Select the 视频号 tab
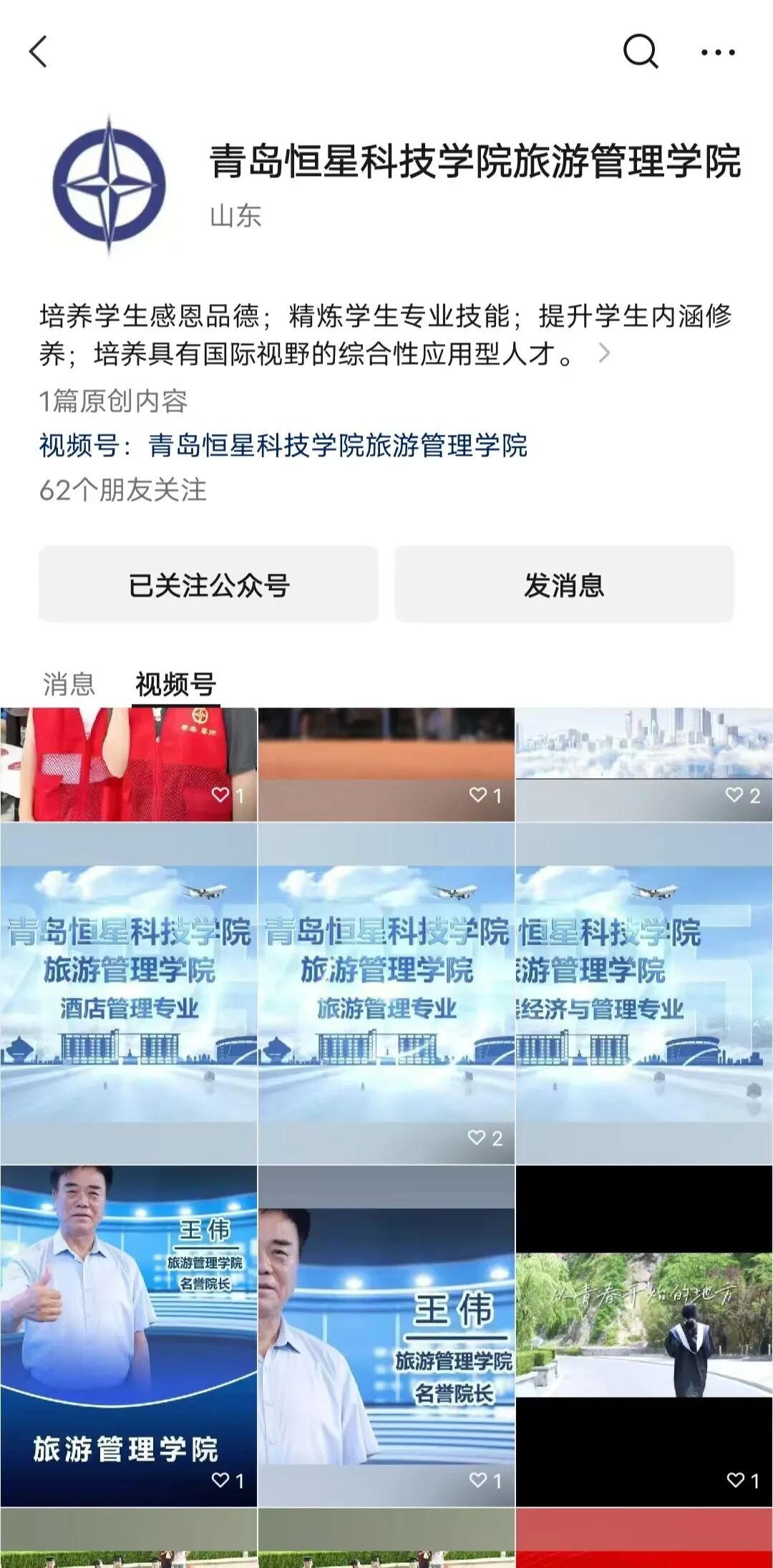 175,684
